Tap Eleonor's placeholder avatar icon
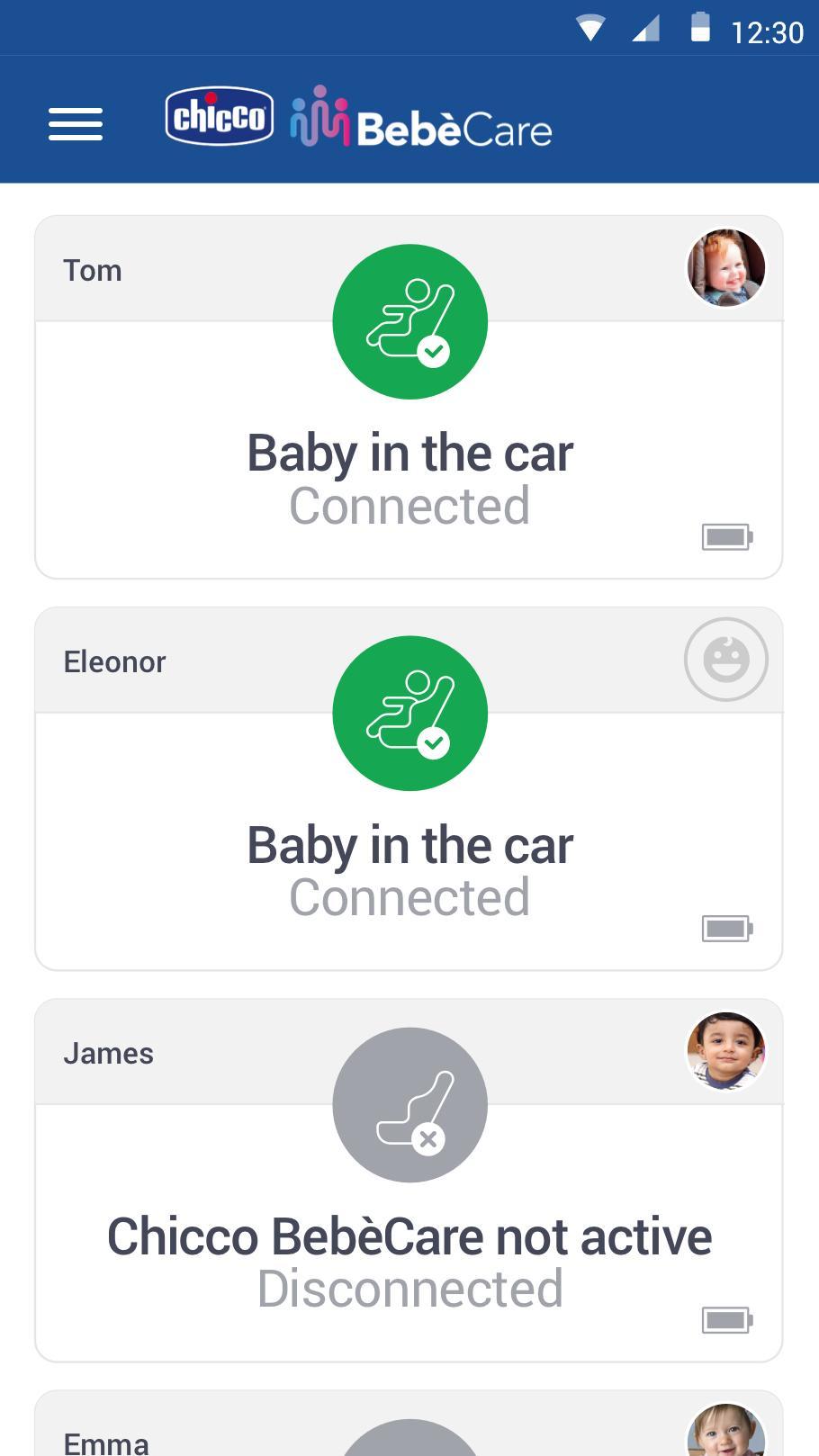This screenshot has height=1456, width=819. pos(725,660)
